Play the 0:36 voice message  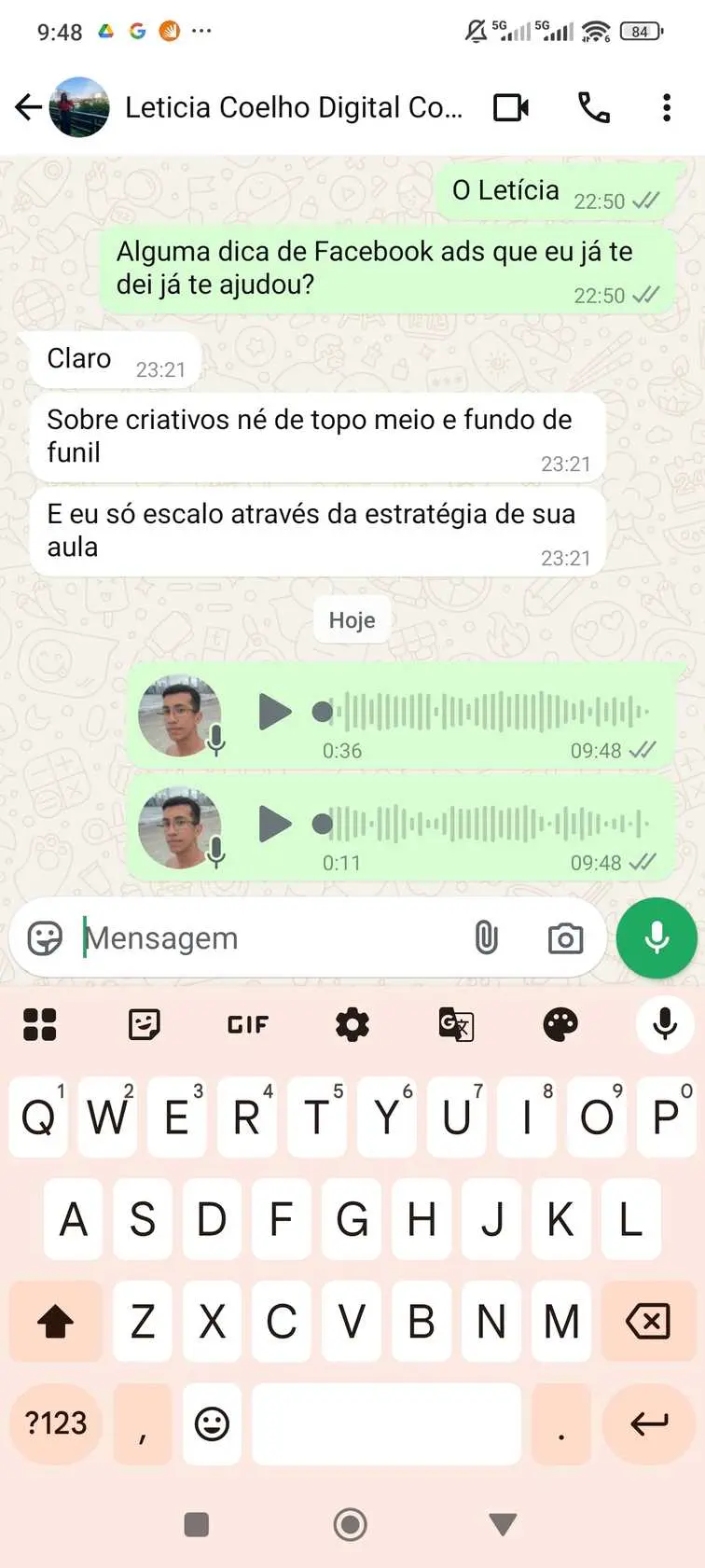point(274,712)
